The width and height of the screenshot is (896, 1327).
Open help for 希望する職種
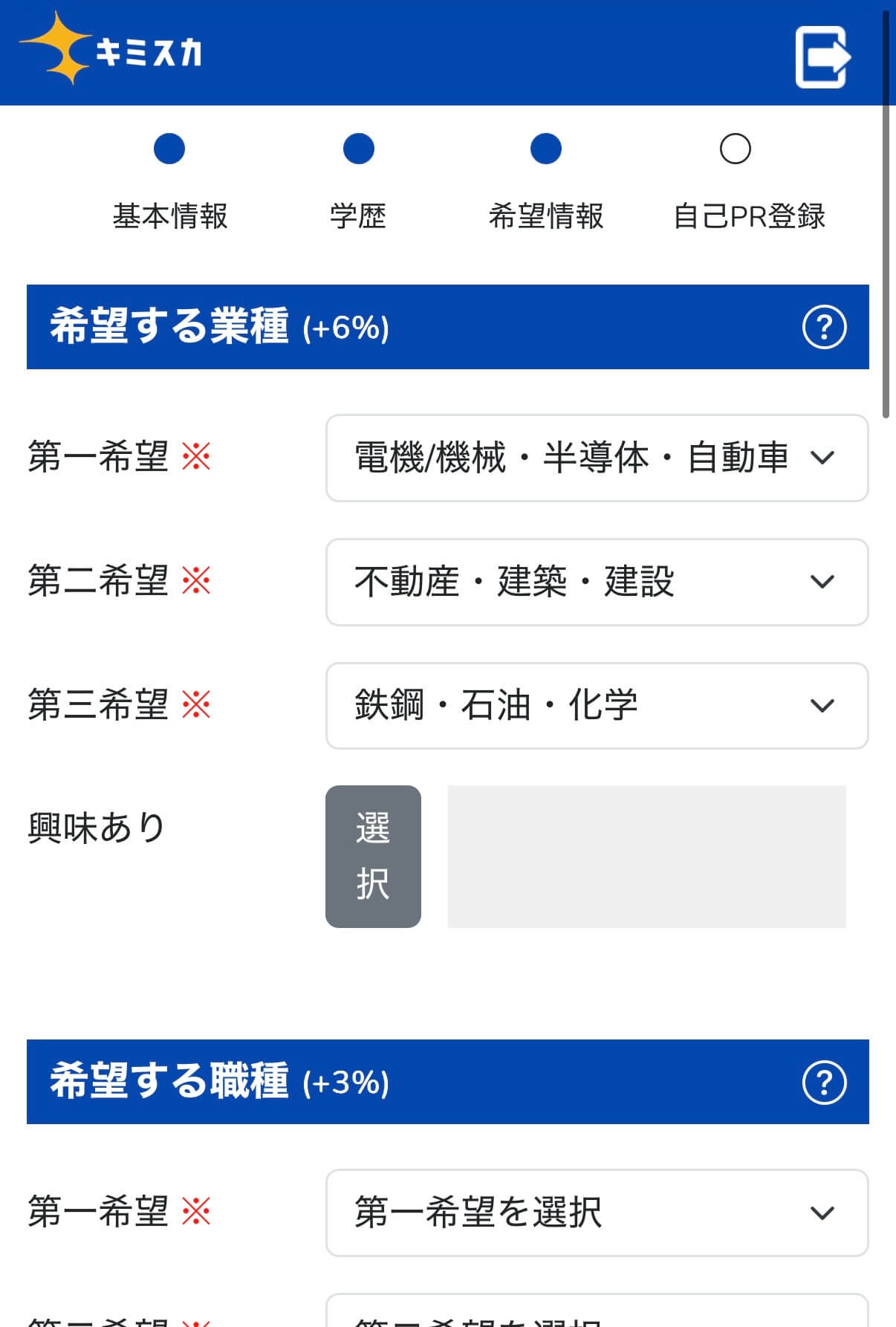[824, 1082]
